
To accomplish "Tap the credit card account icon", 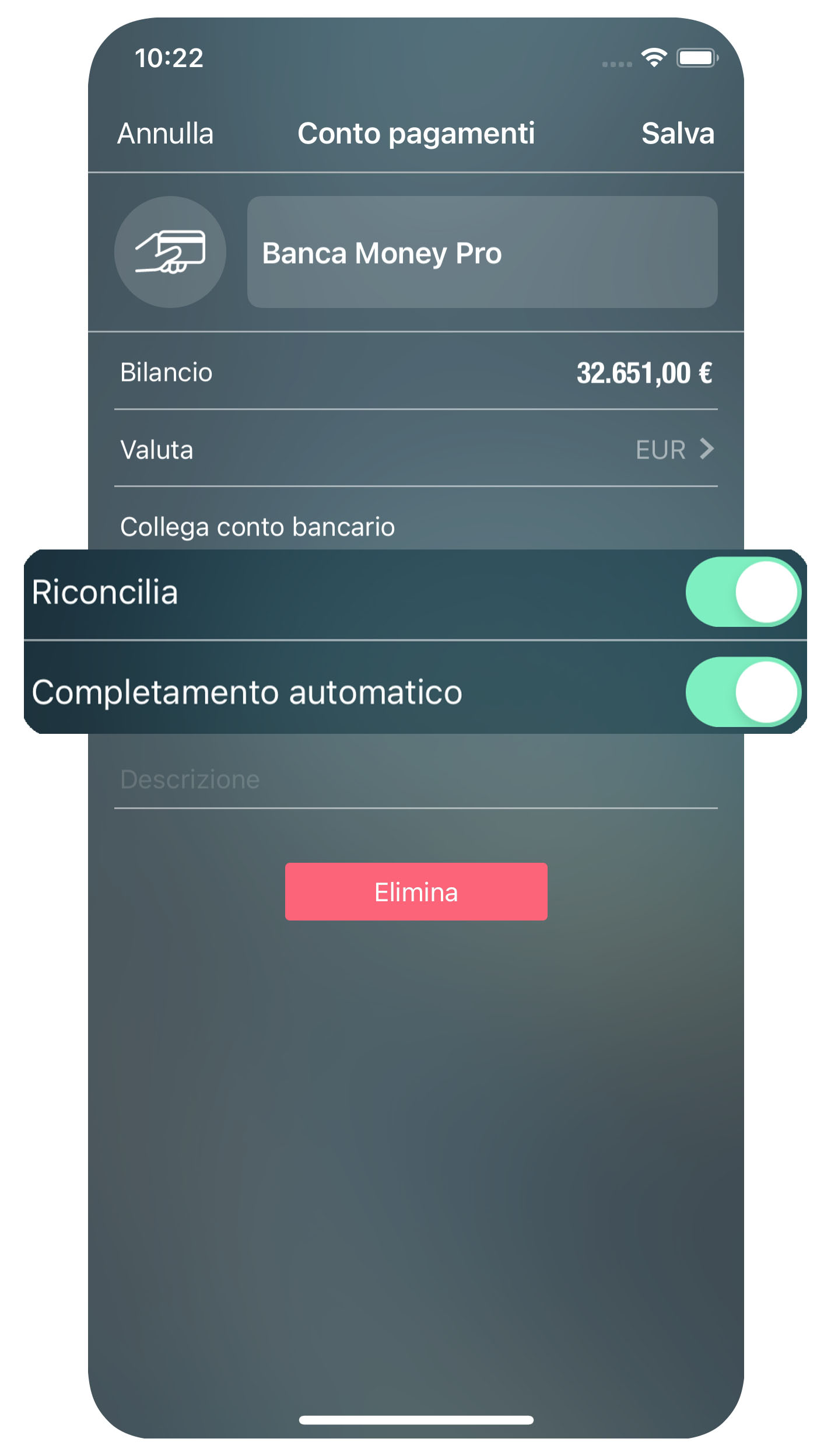I will [171, 252].
